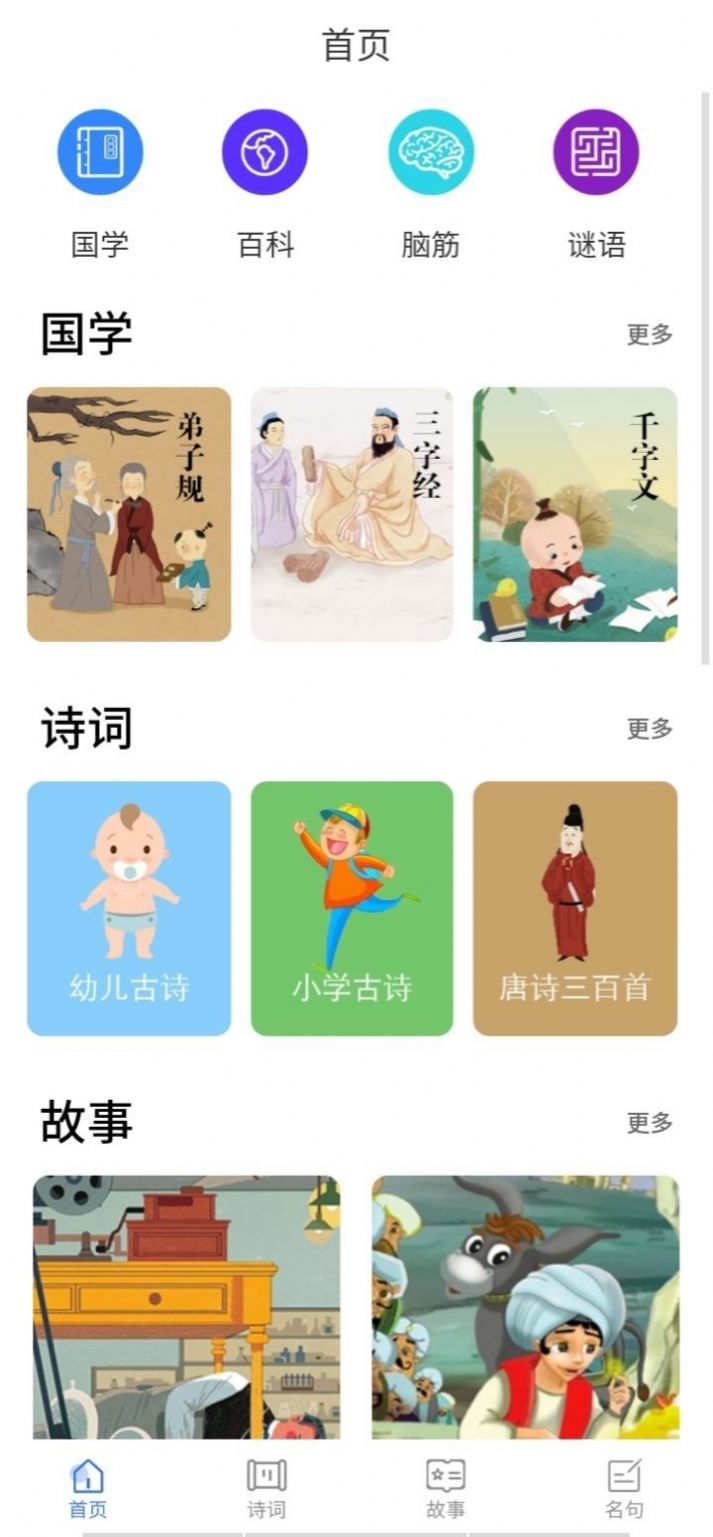Open the 弟子规 book card
The image size is (713, 1537).
pyautogui.click(x=129, y=514)
